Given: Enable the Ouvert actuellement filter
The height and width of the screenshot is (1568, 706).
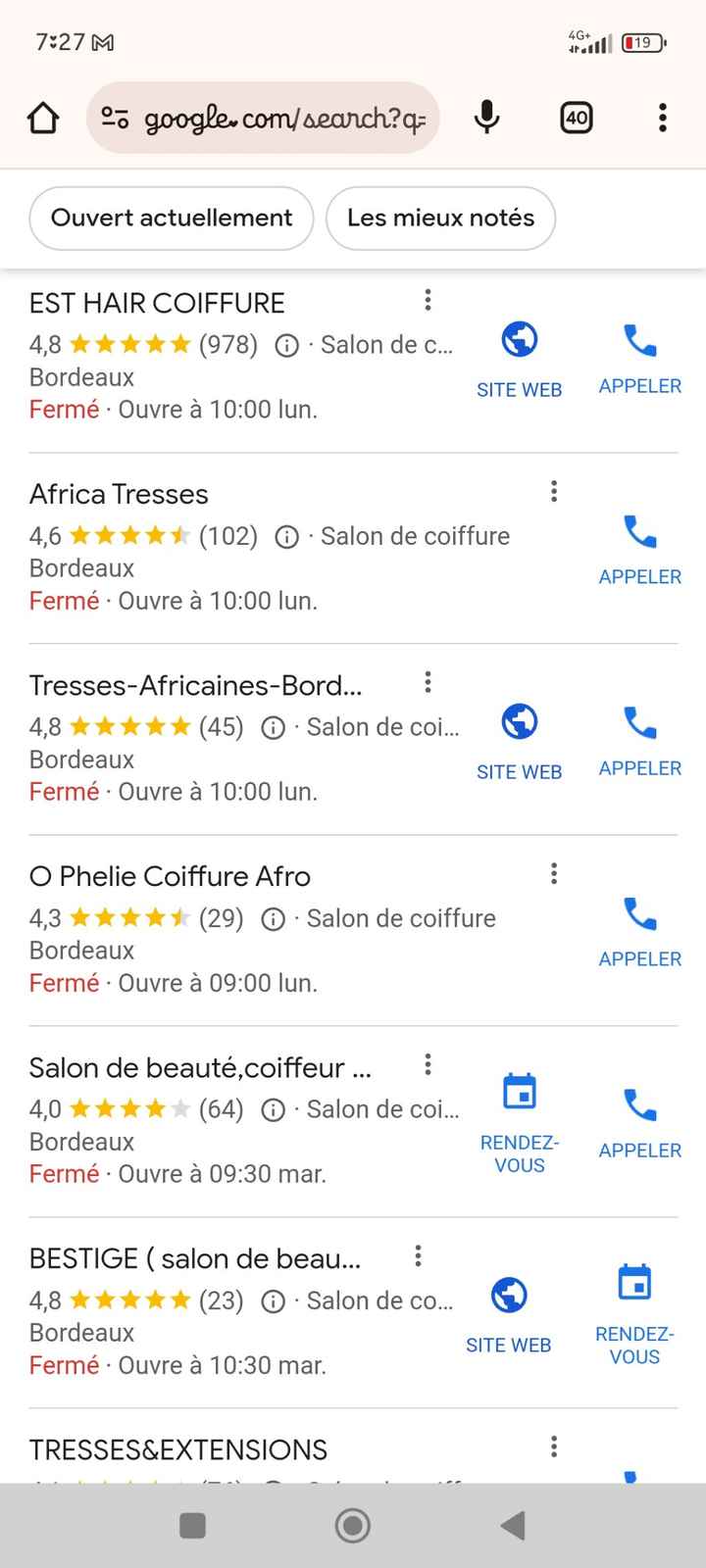Looking at the screenshot, I should coord(171,218).
